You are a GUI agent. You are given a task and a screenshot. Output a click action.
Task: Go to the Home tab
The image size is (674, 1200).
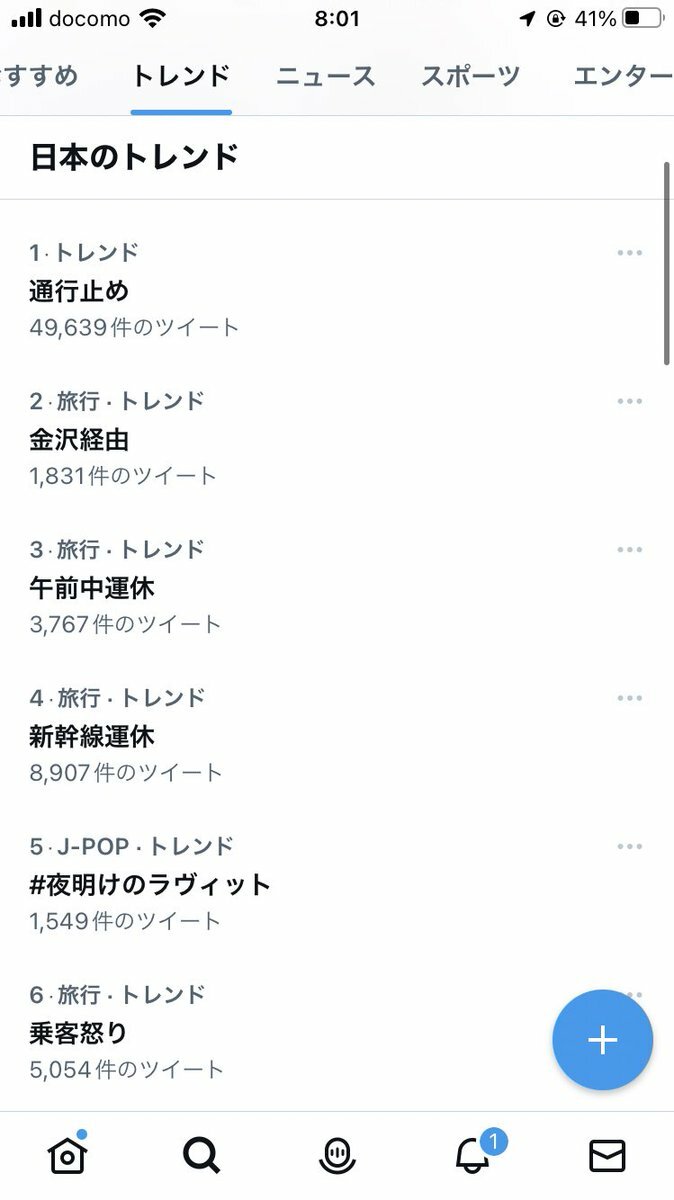pos(67,1156)
